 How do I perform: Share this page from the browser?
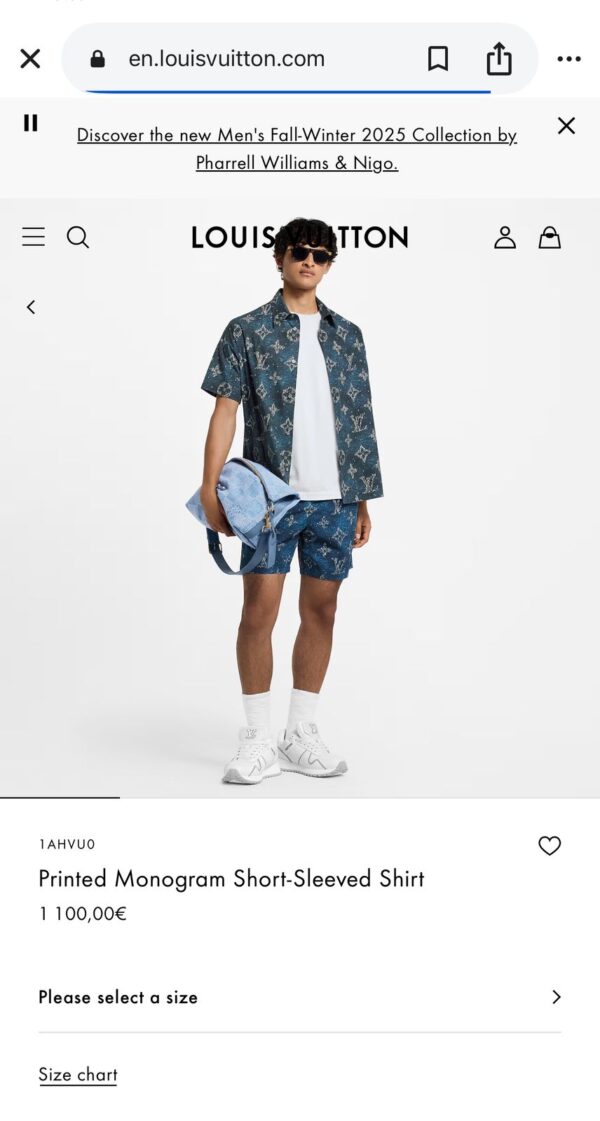pyautogui.click(x=499, y=59)
